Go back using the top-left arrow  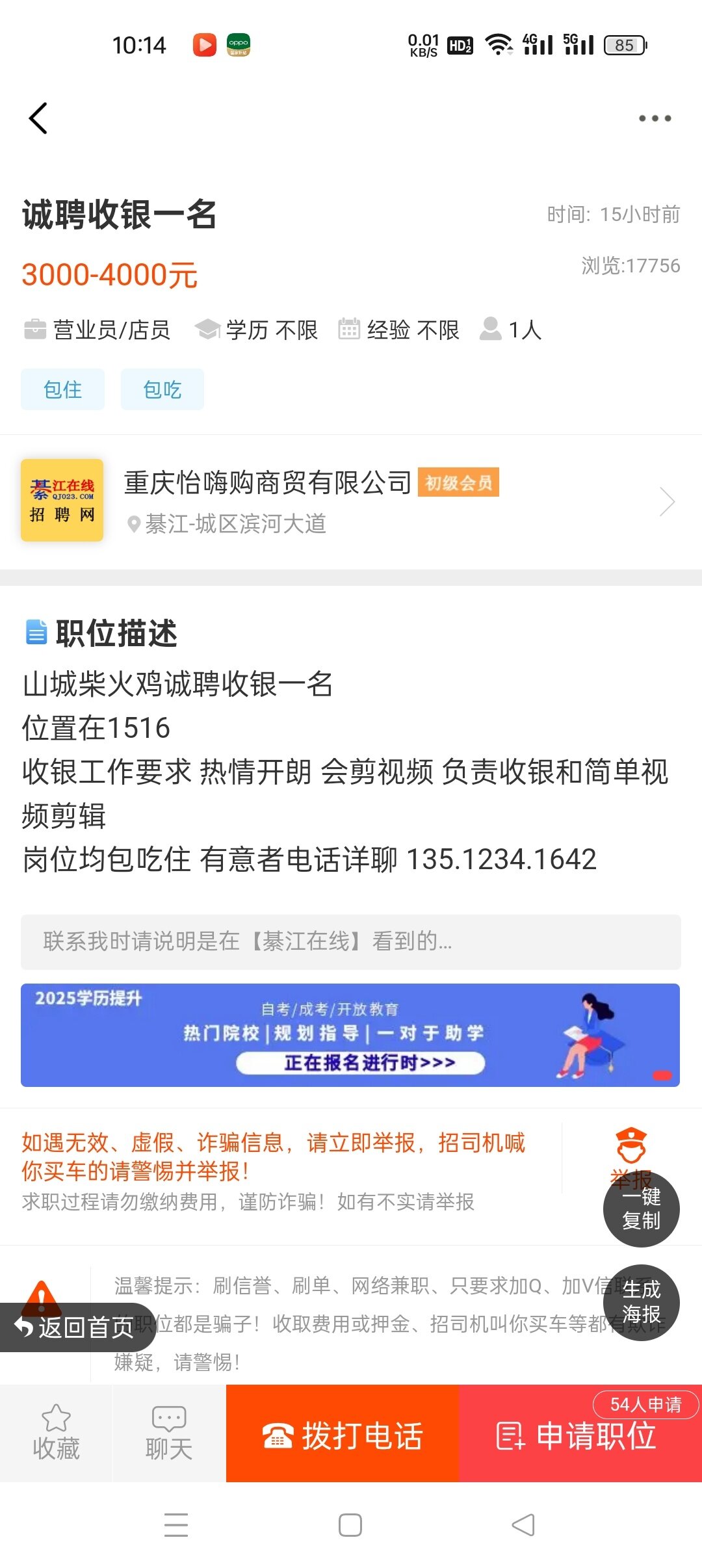39,118
